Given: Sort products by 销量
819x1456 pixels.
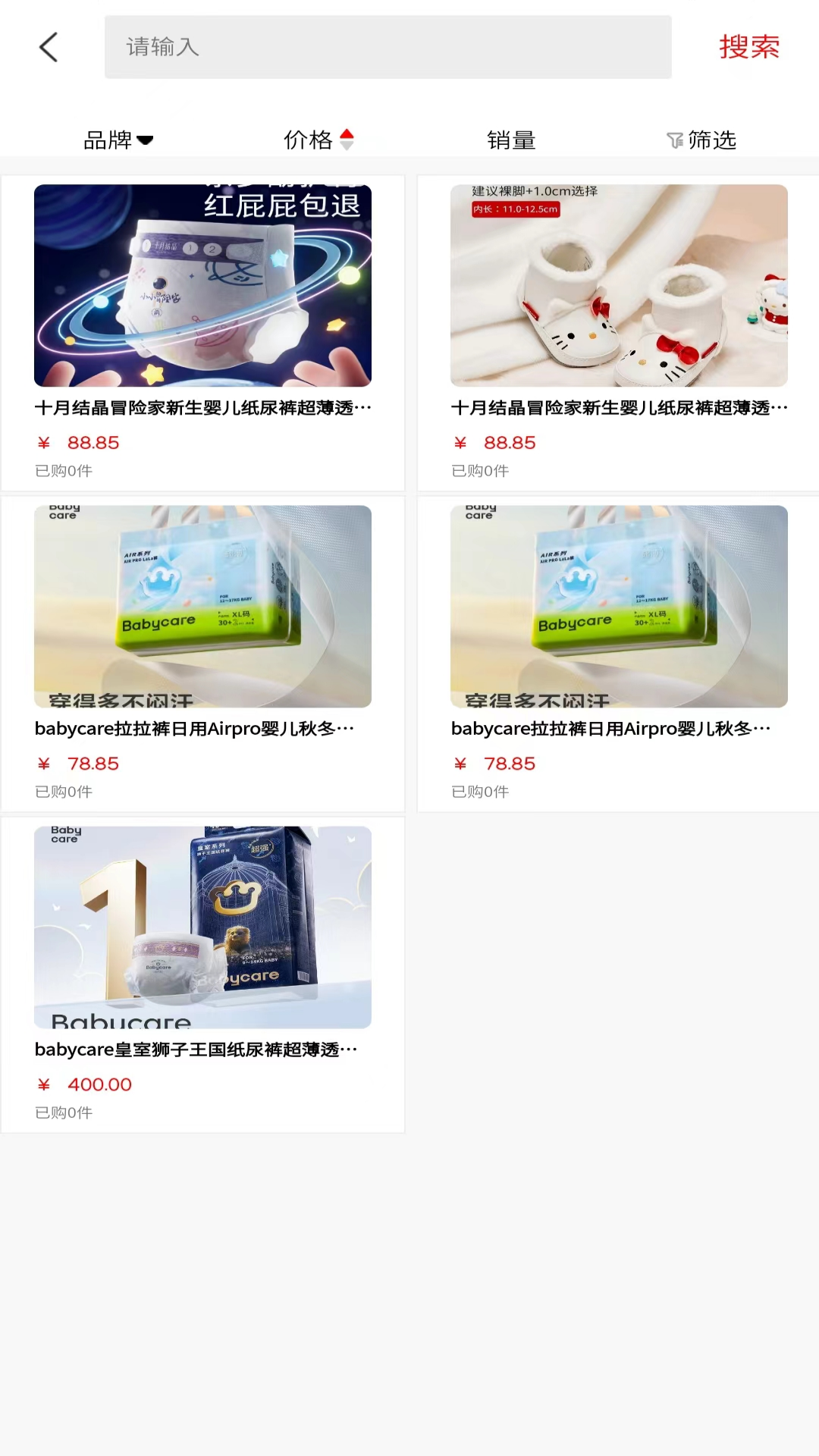Looking at the screenshot, I should tap(511, 140).
